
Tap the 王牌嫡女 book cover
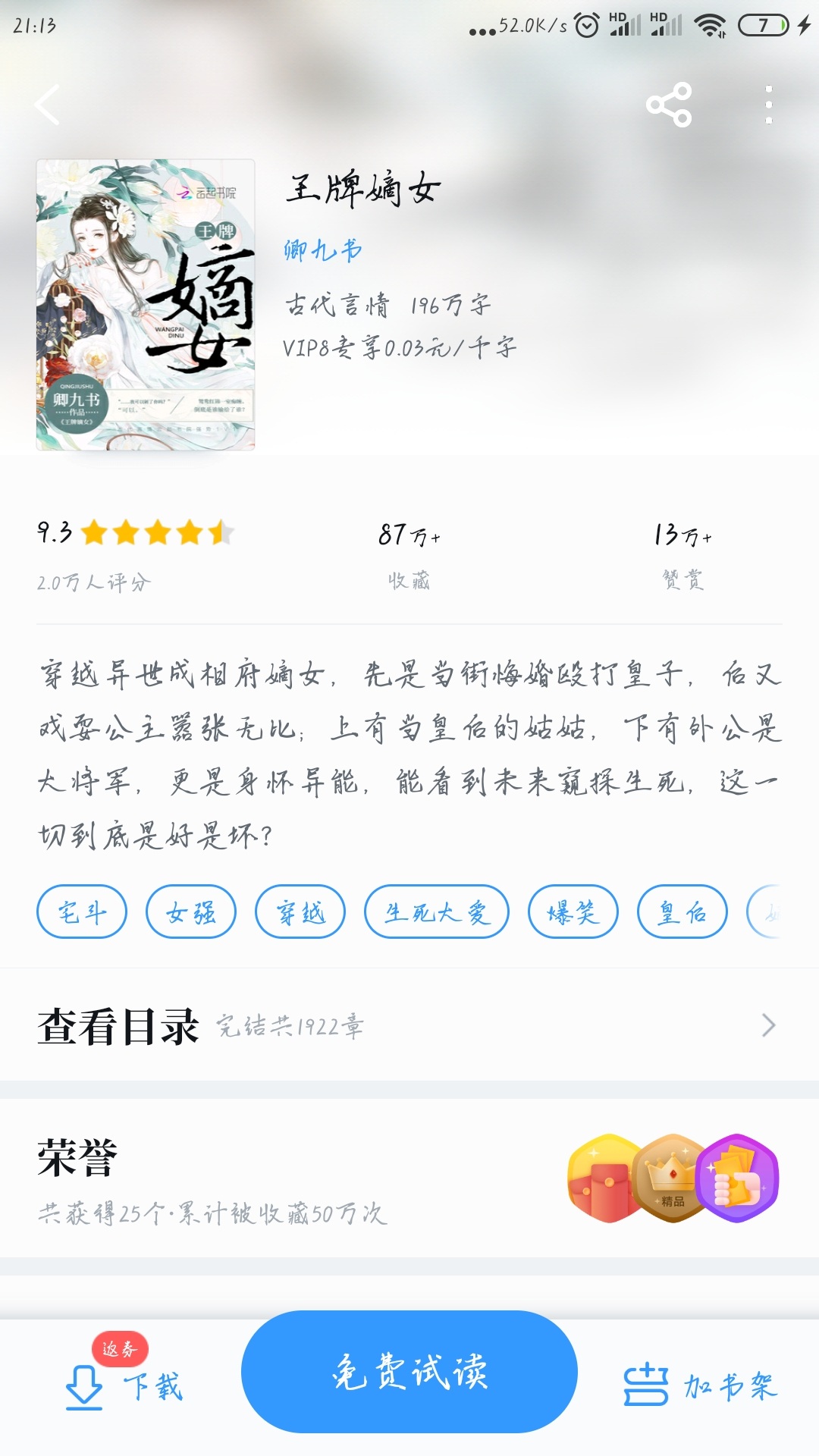[x=146, y=305]
